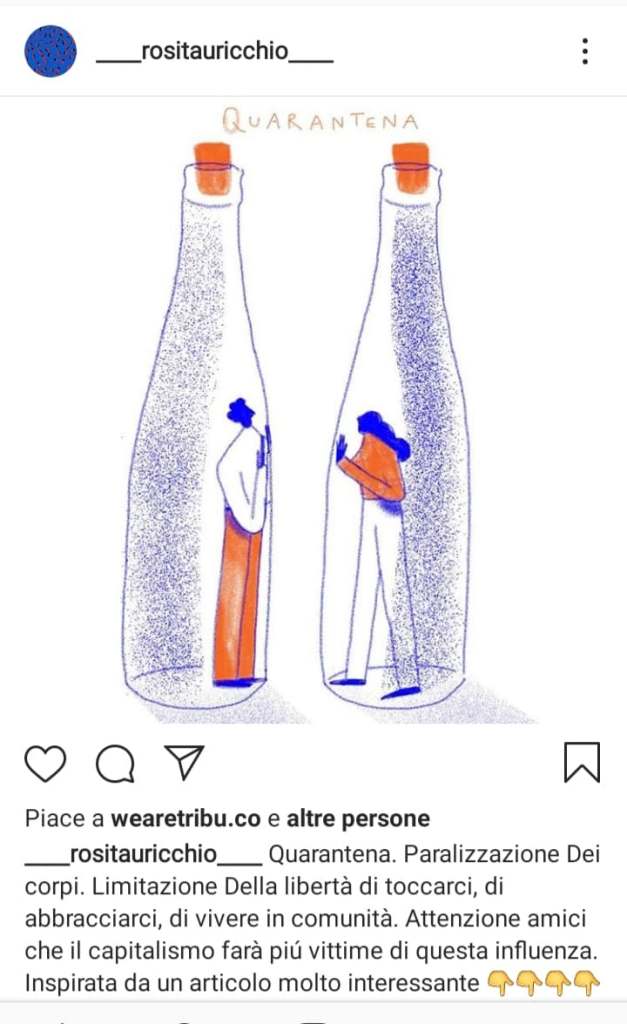The width and height of the screenshot is (627, 1024).
Task: Share post via paper plane icon
Action: 185,762
